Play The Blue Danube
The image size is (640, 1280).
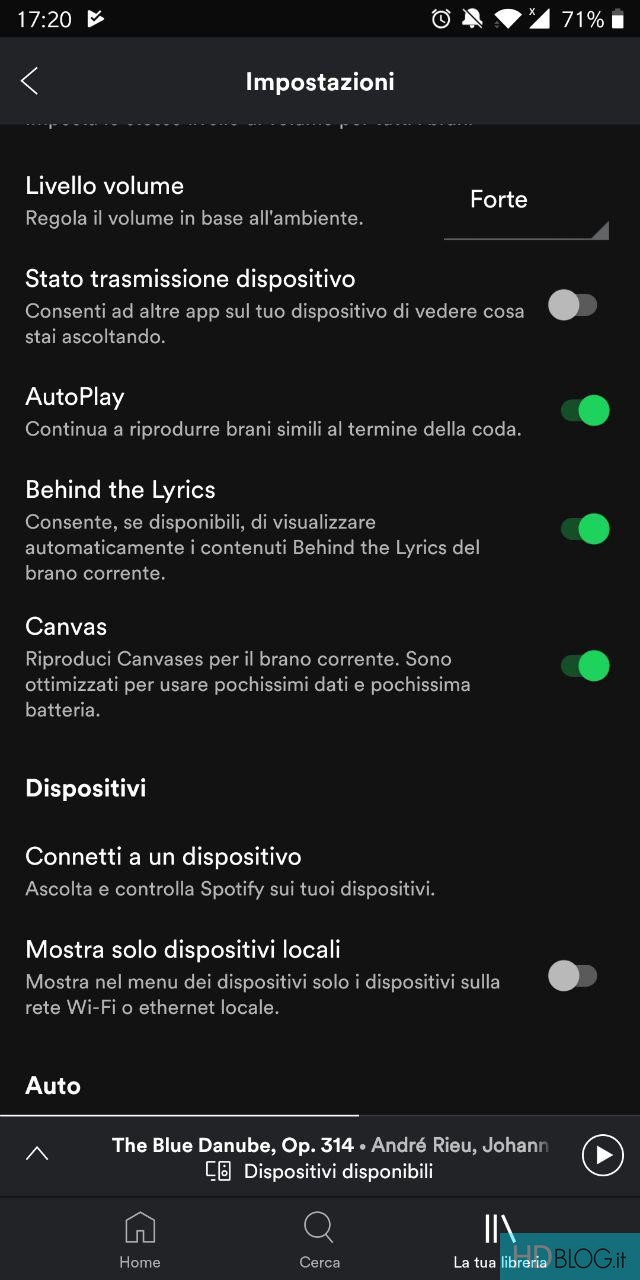[602, 1156]
